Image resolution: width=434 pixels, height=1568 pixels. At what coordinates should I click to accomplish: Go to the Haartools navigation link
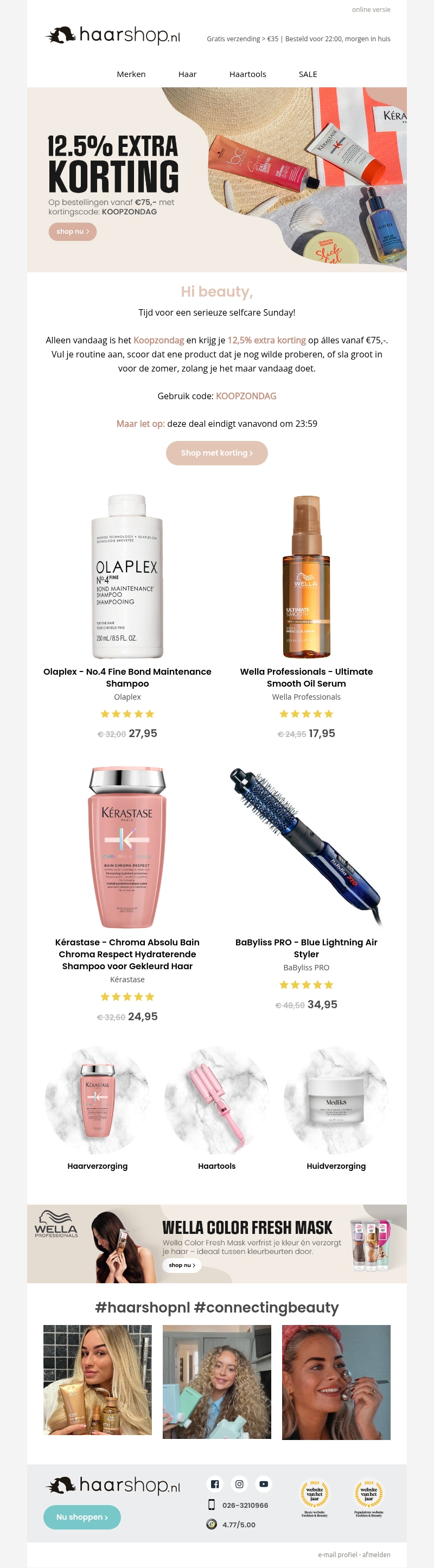[247, 74]
